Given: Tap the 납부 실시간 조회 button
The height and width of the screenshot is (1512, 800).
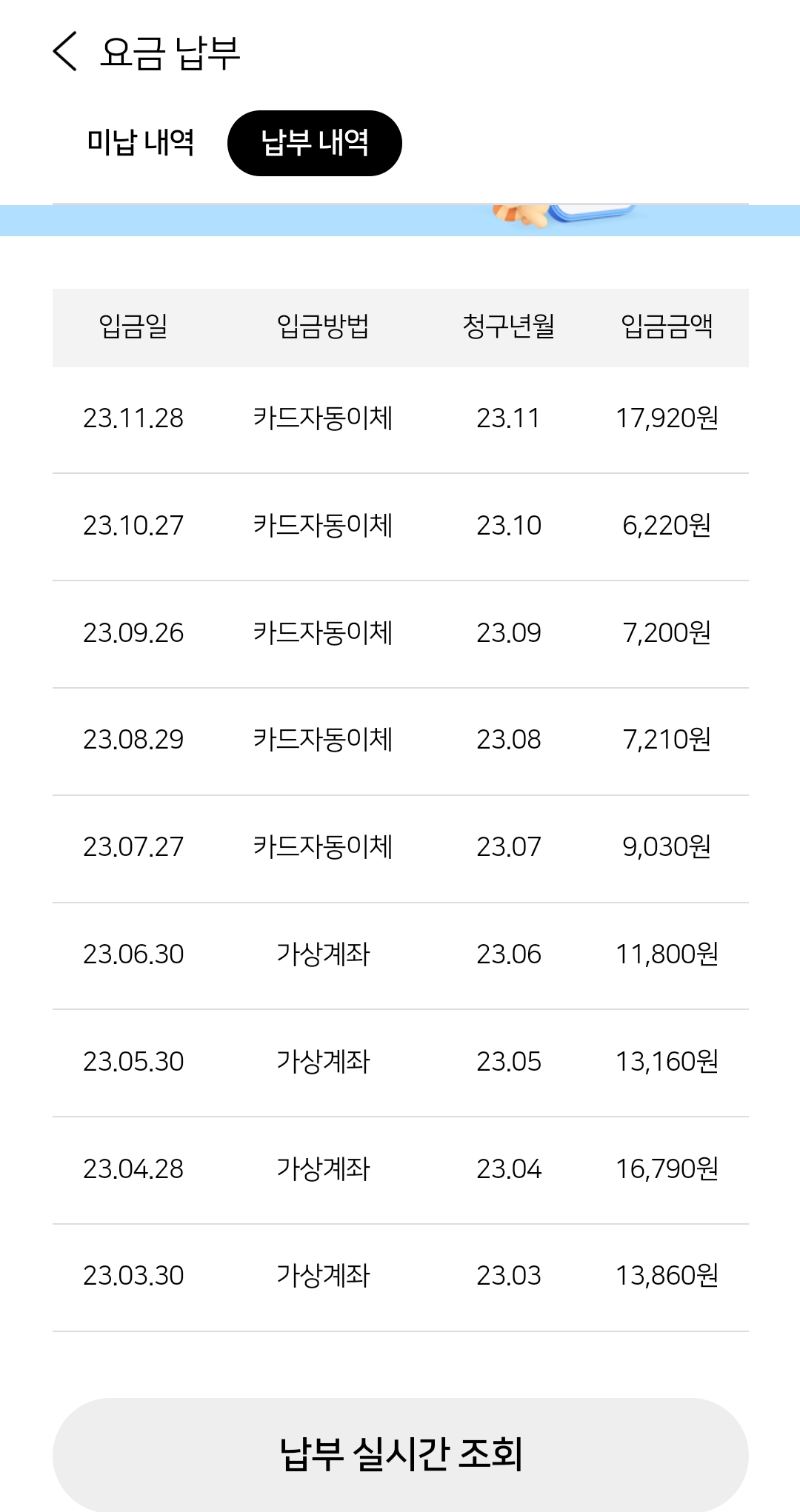Looking at the screenshot, I should pos(400,1453).
